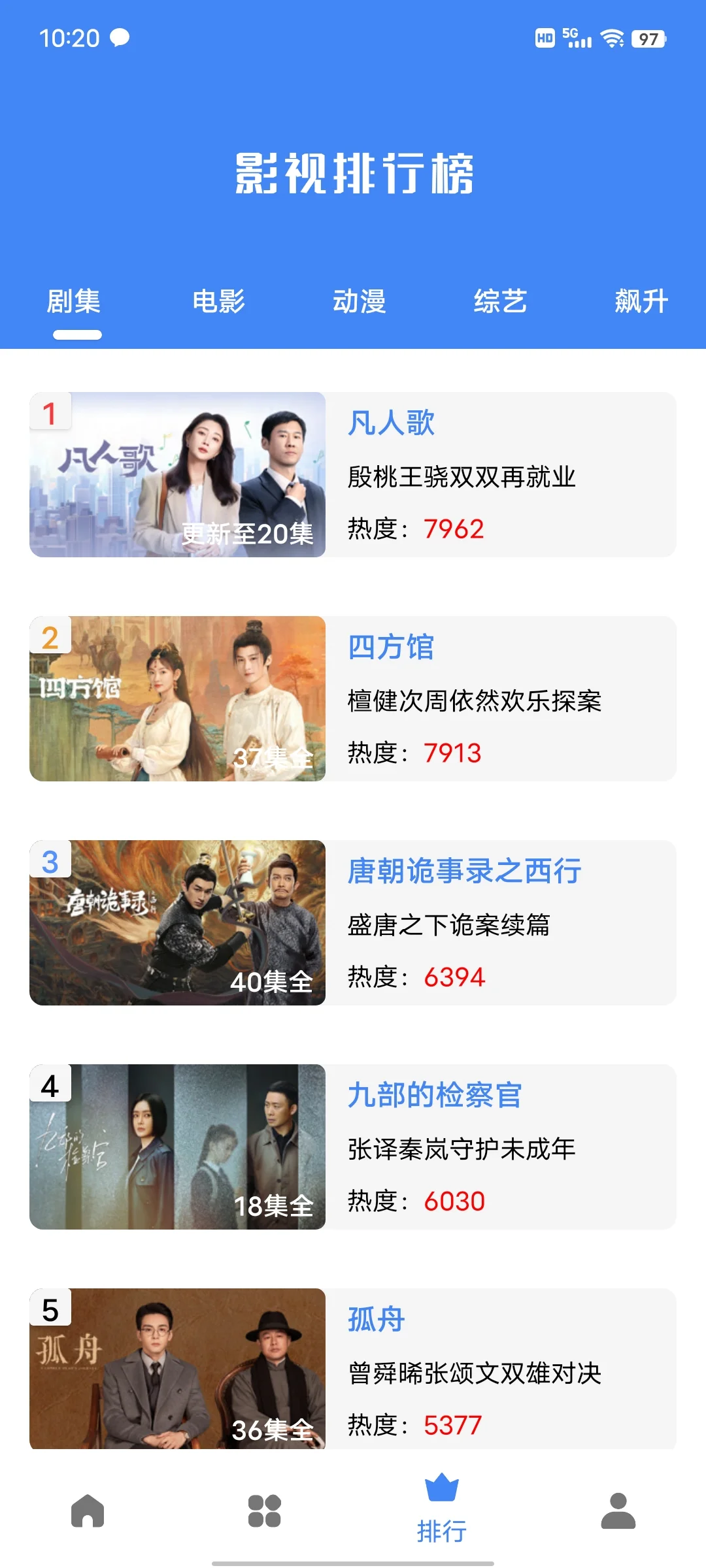Image resolution: width=706 pixels, height=1568 pixels.
Task: Show the 飙升 ranking list
Action: pyautogui.click(x=641, y=302)
